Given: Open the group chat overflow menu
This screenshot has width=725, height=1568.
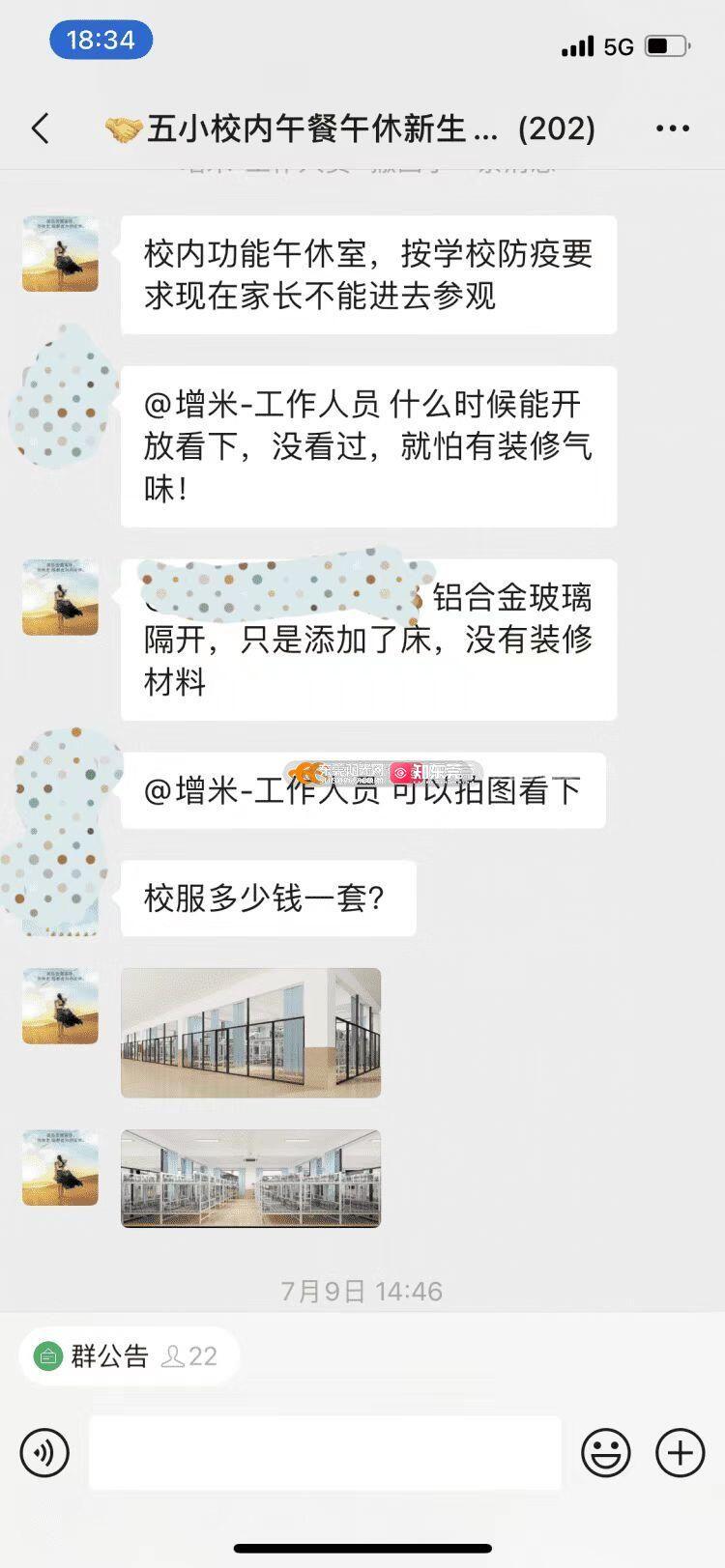Looking at the screenshot, I should point(672,128).
